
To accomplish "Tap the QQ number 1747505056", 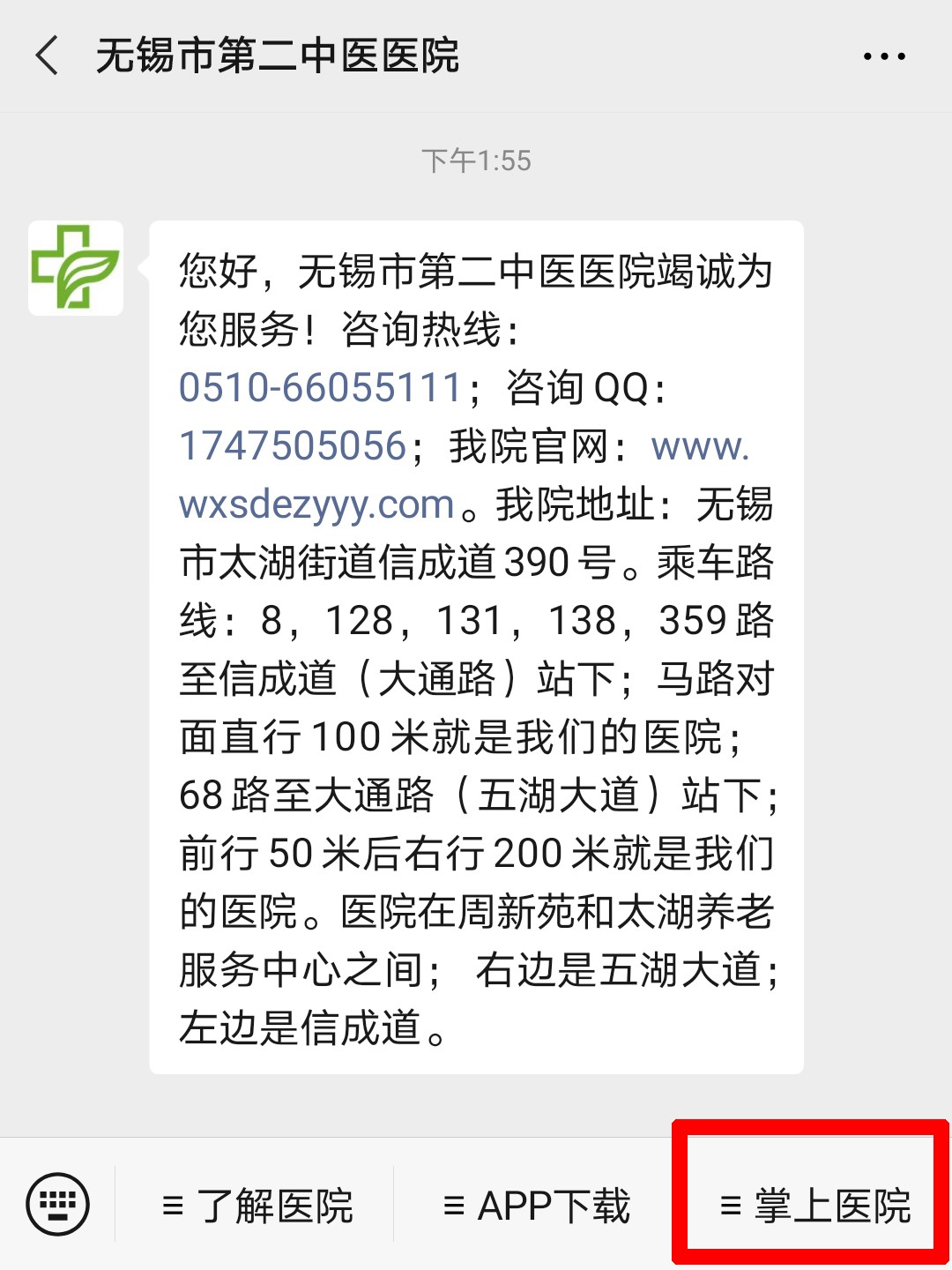I will (x=293, y=446).
